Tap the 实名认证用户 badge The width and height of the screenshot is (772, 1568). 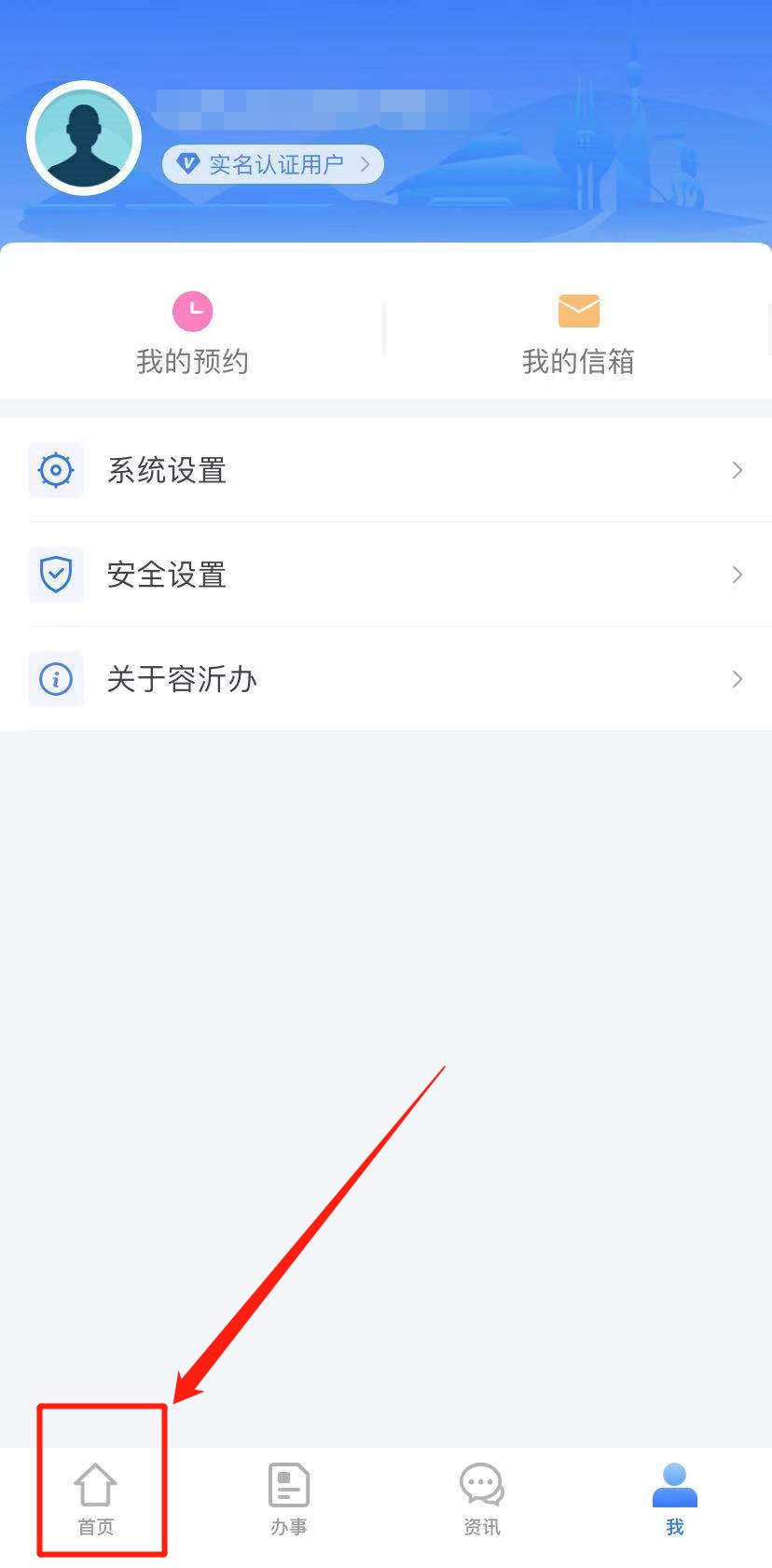(x=272, y=165)
